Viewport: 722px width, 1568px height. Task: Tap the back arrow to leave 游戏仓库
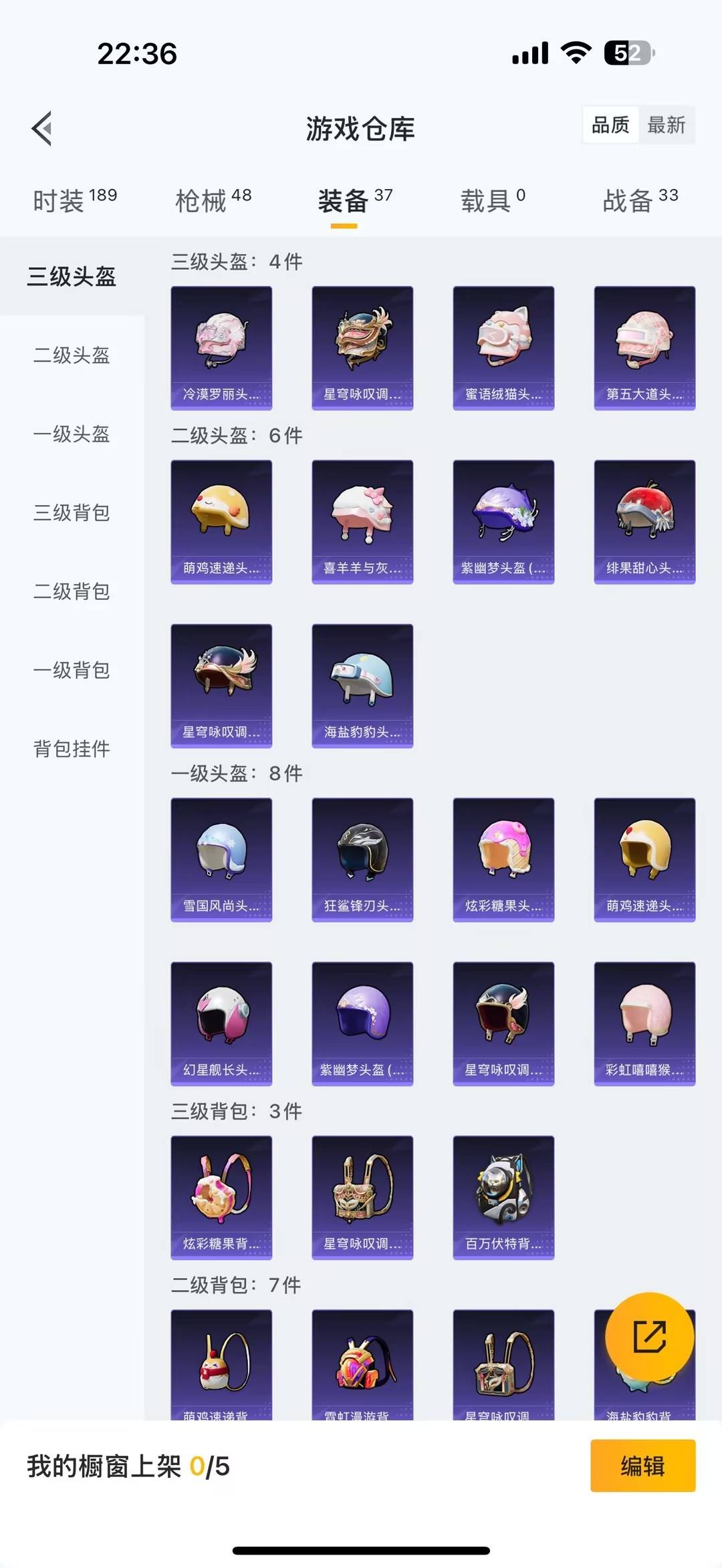click(42, 128)
